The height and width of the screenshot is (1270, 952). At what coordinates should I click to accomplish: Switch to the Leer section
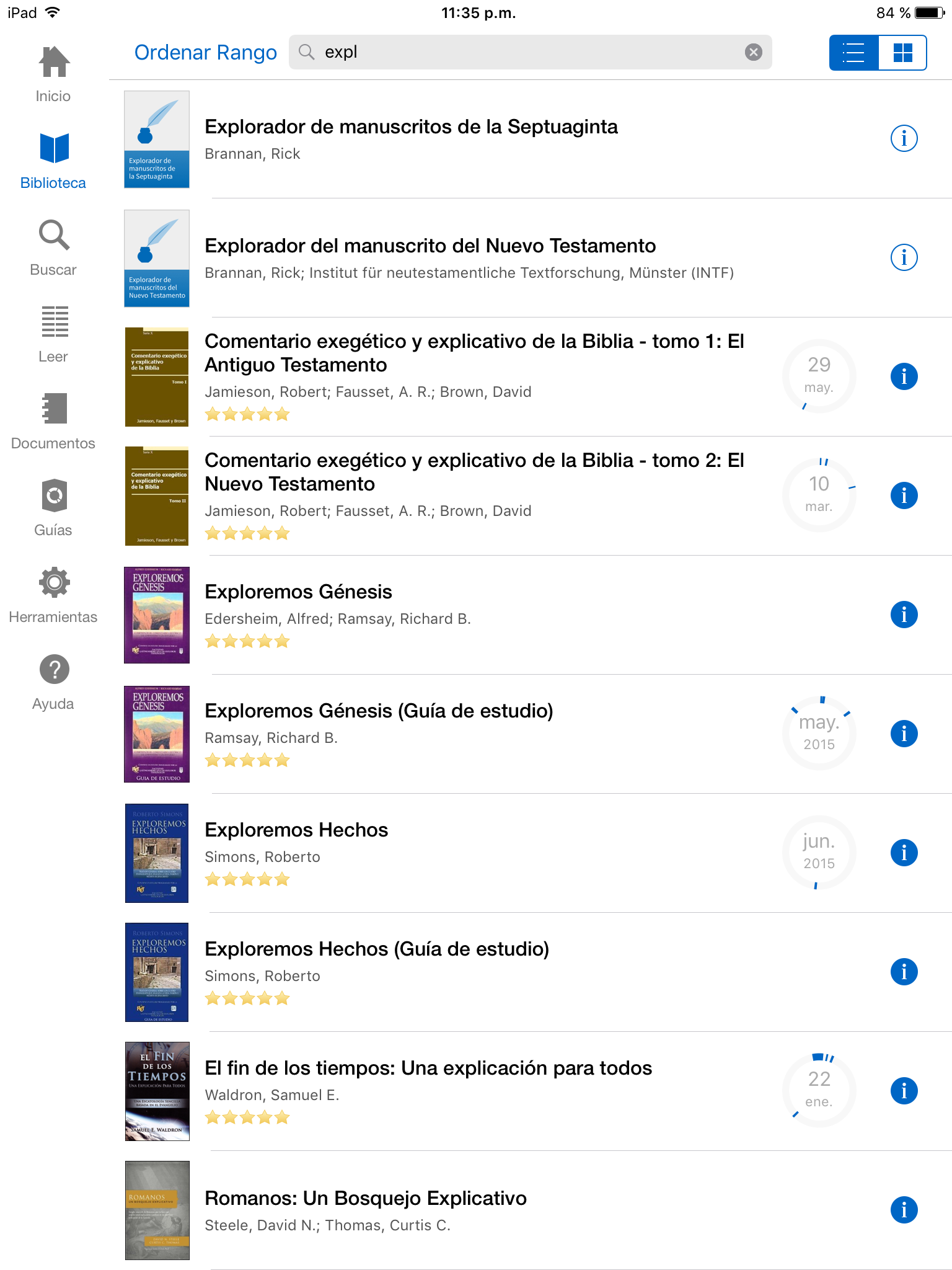[53, 334]
